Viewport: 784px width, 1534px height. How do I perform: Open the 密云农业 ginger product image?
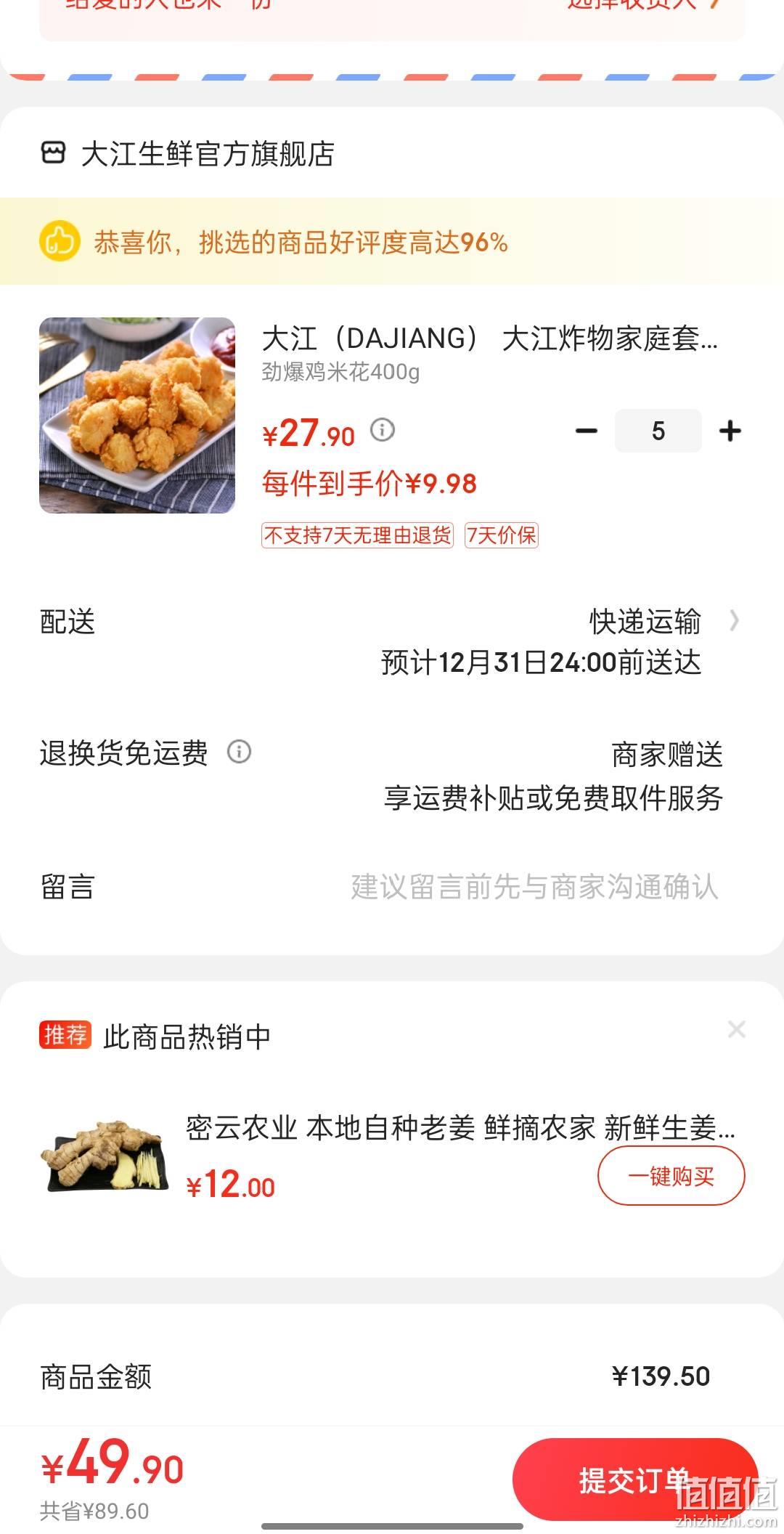click(x=105, y=1156)
